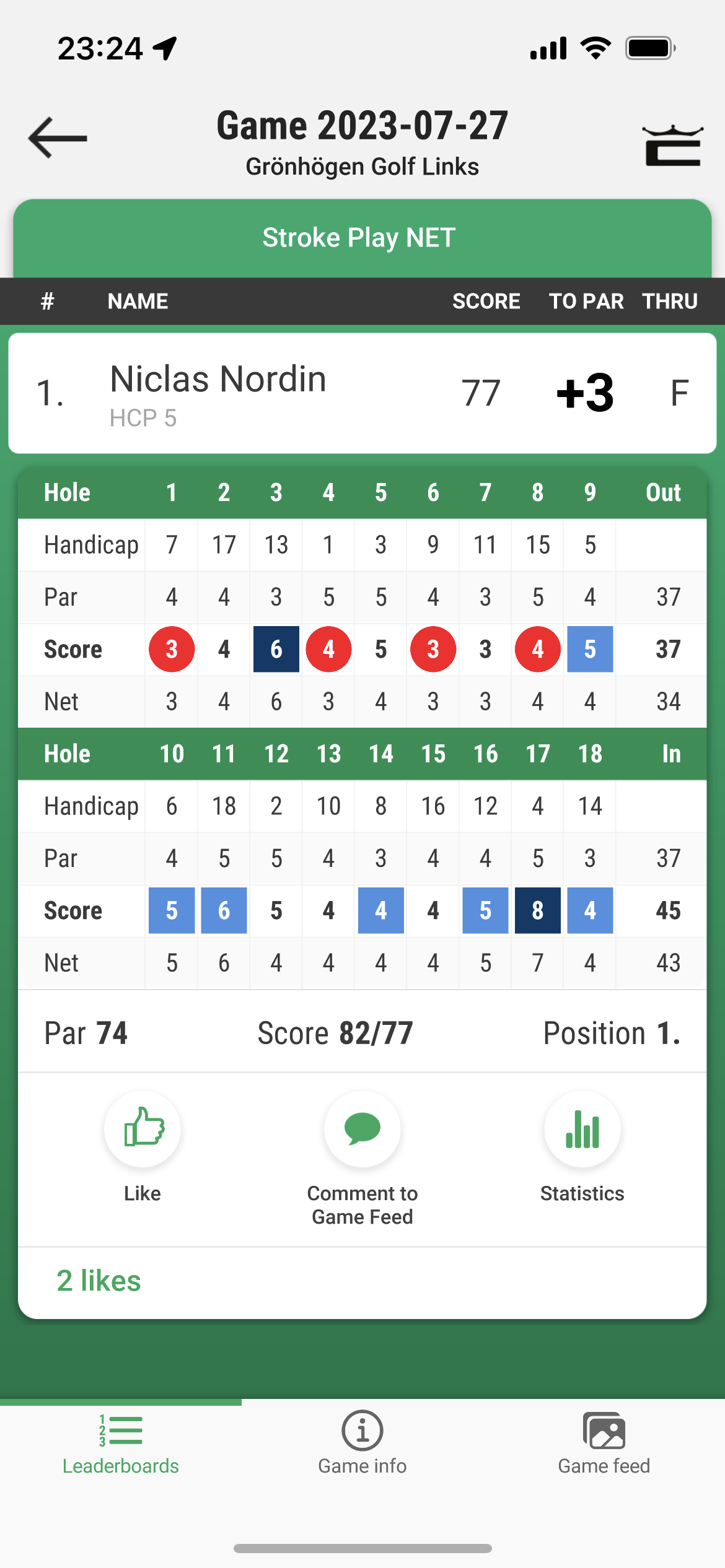Image resolution: width=725 pixels, height=1568 pixels.
Task: Go back with the arrow icon
Action: pyautogui.click(x=58, y=138)
